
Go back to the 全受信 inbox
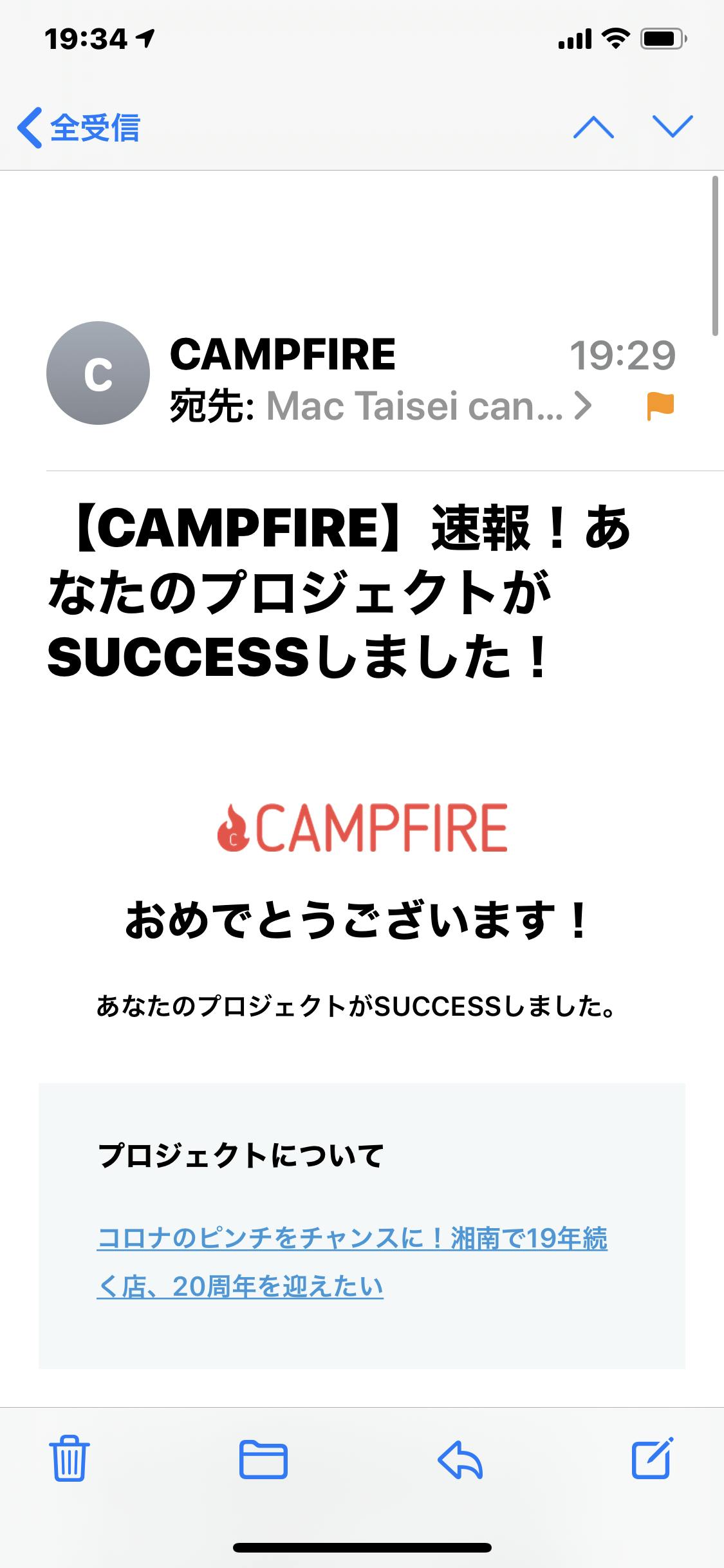coord(79,127)
